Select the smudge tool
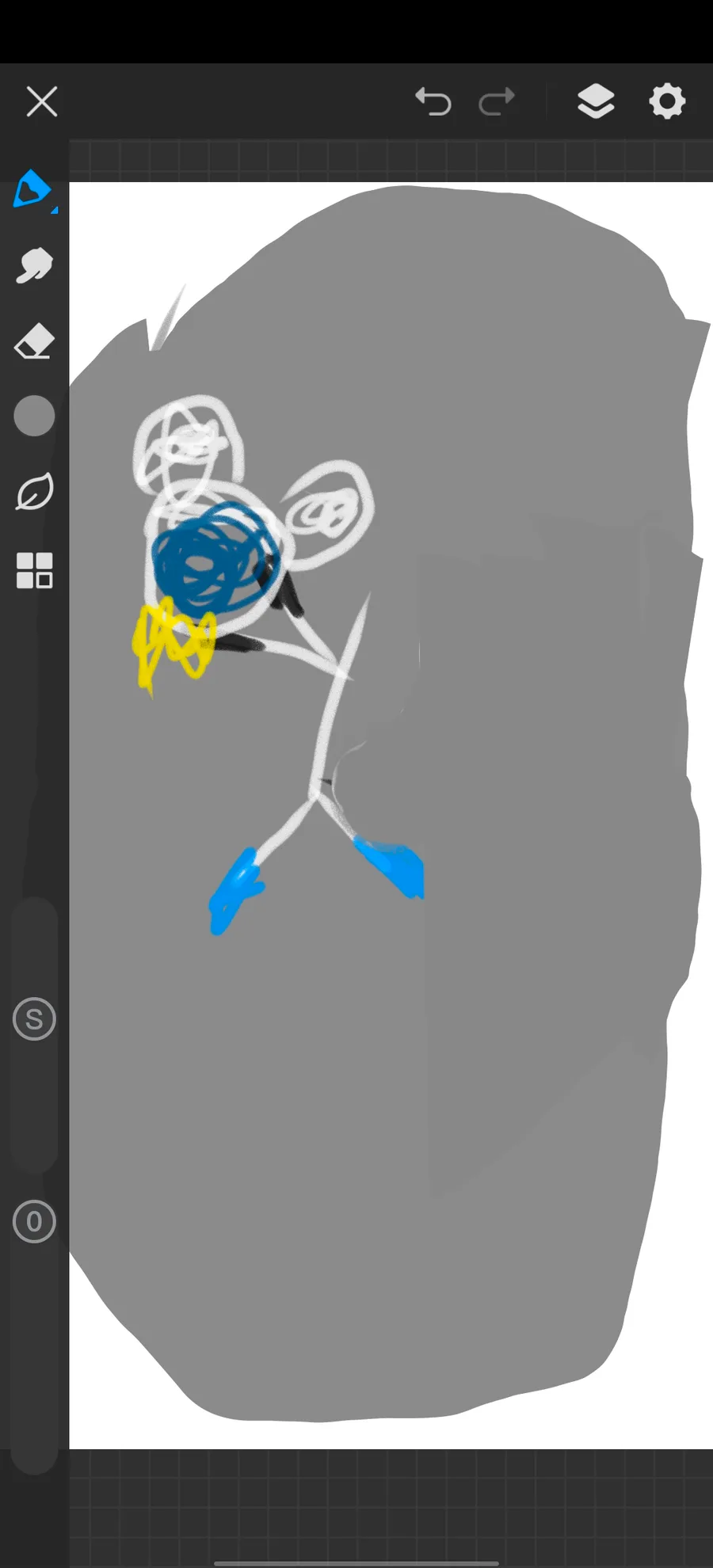713x1568 pixels. [34, 265]
